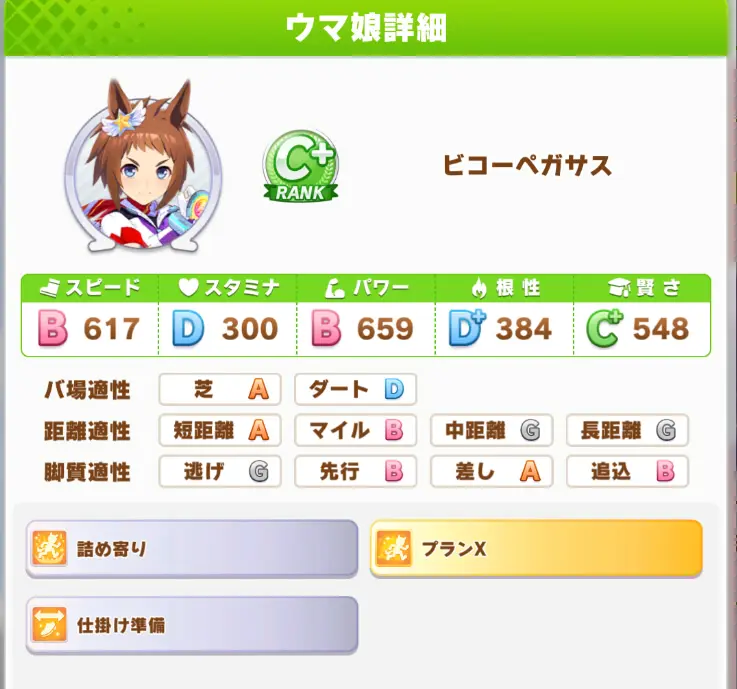Screen dimensions: 737x689
Task: Open the 詰め寄り skill details
Action: (x=192, y=548)
